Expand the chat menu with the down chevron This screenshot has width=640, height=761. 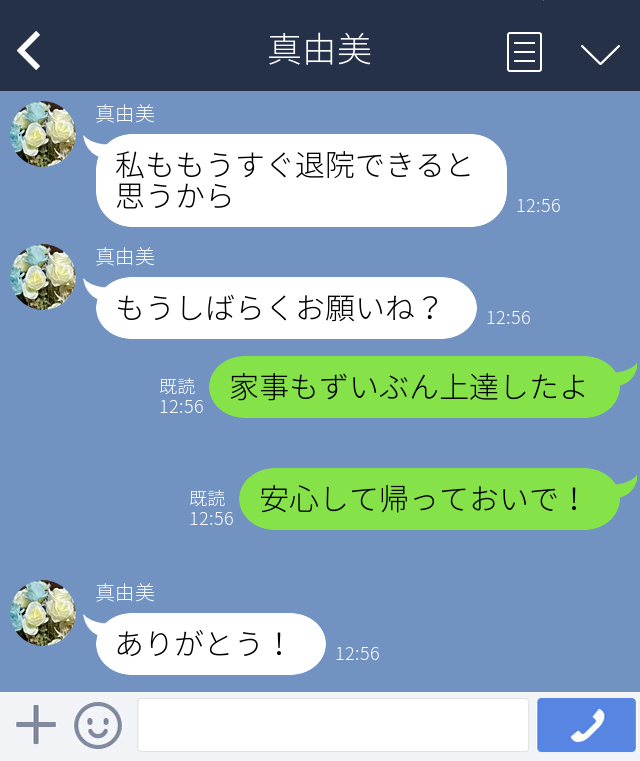coord(600,53)
